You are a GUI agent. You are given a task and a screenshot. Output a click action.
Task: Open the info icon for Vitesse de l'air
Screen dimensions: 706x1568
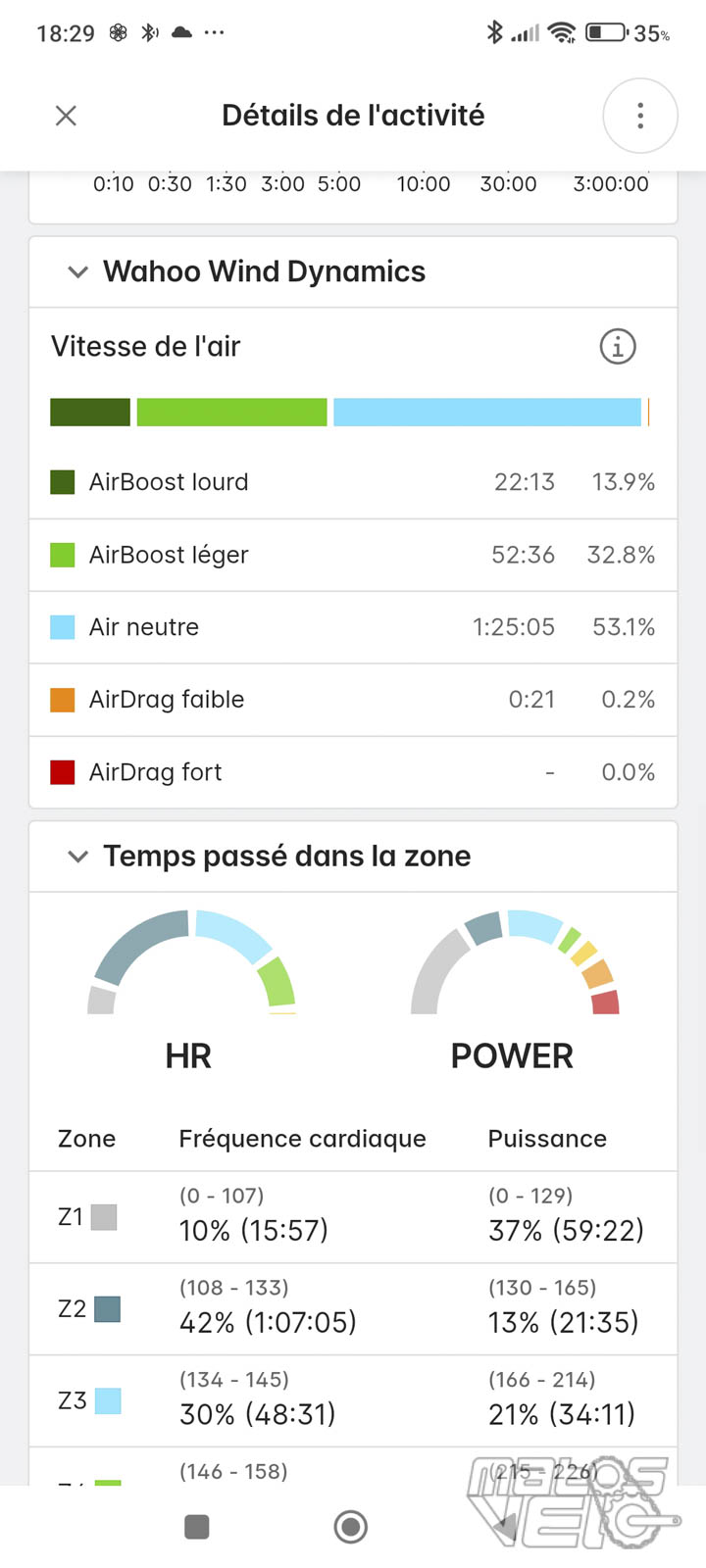click(618, 346)
